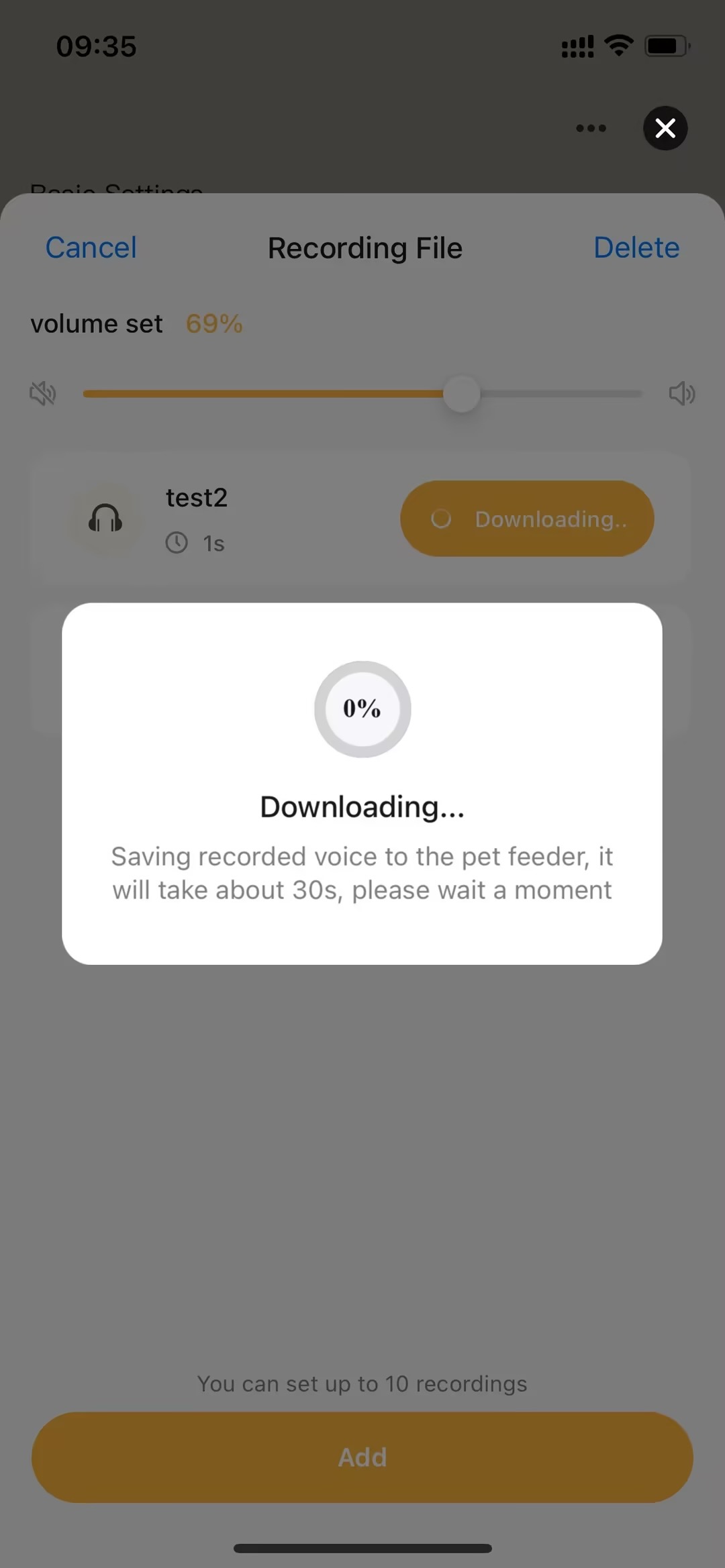The image size is (725, 1568).
Task: Play test2 recording via headphones icon
Action: (x=105, y=519)
